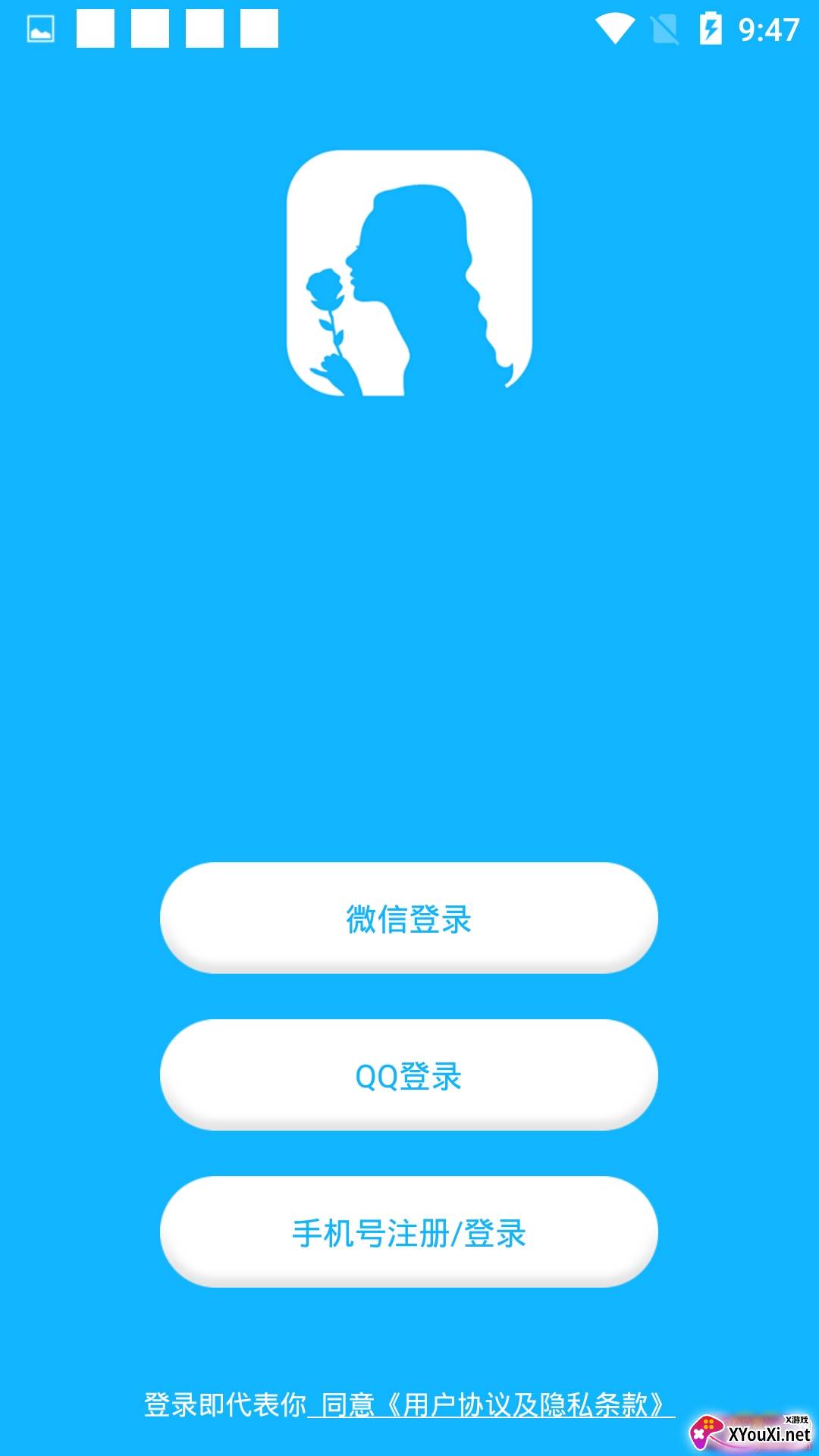Open the screenshot thumbnail icon in status bar

click(42, 30)
